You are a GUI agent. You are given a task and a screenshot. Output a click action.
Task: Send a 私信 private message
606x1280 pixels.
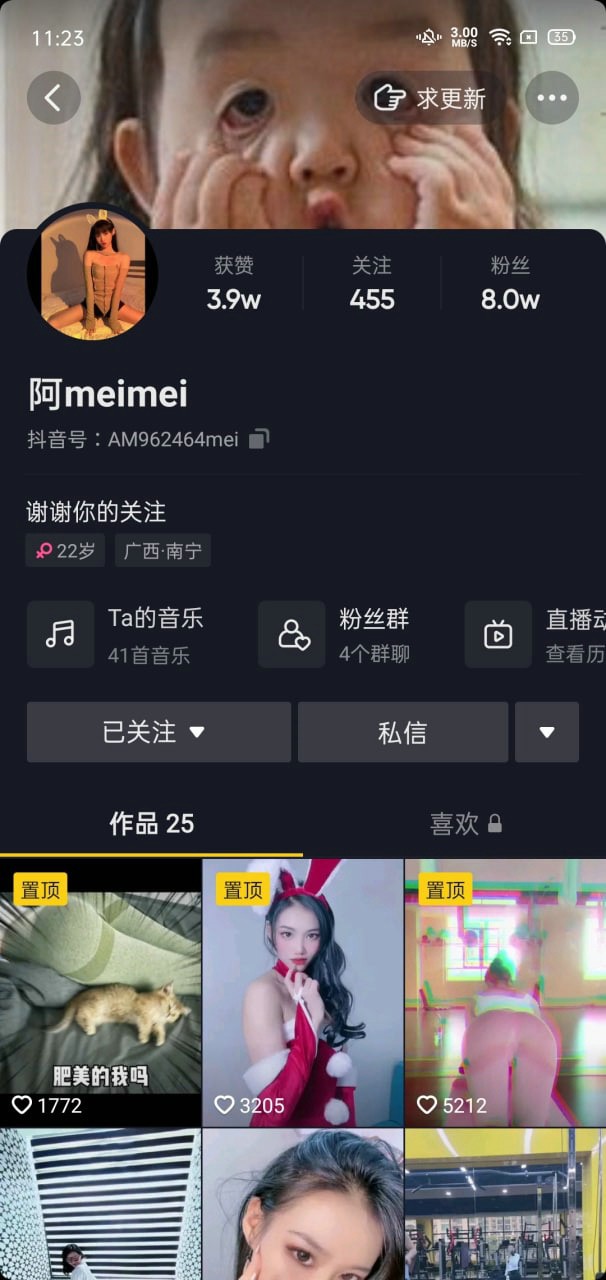(402, 732)
